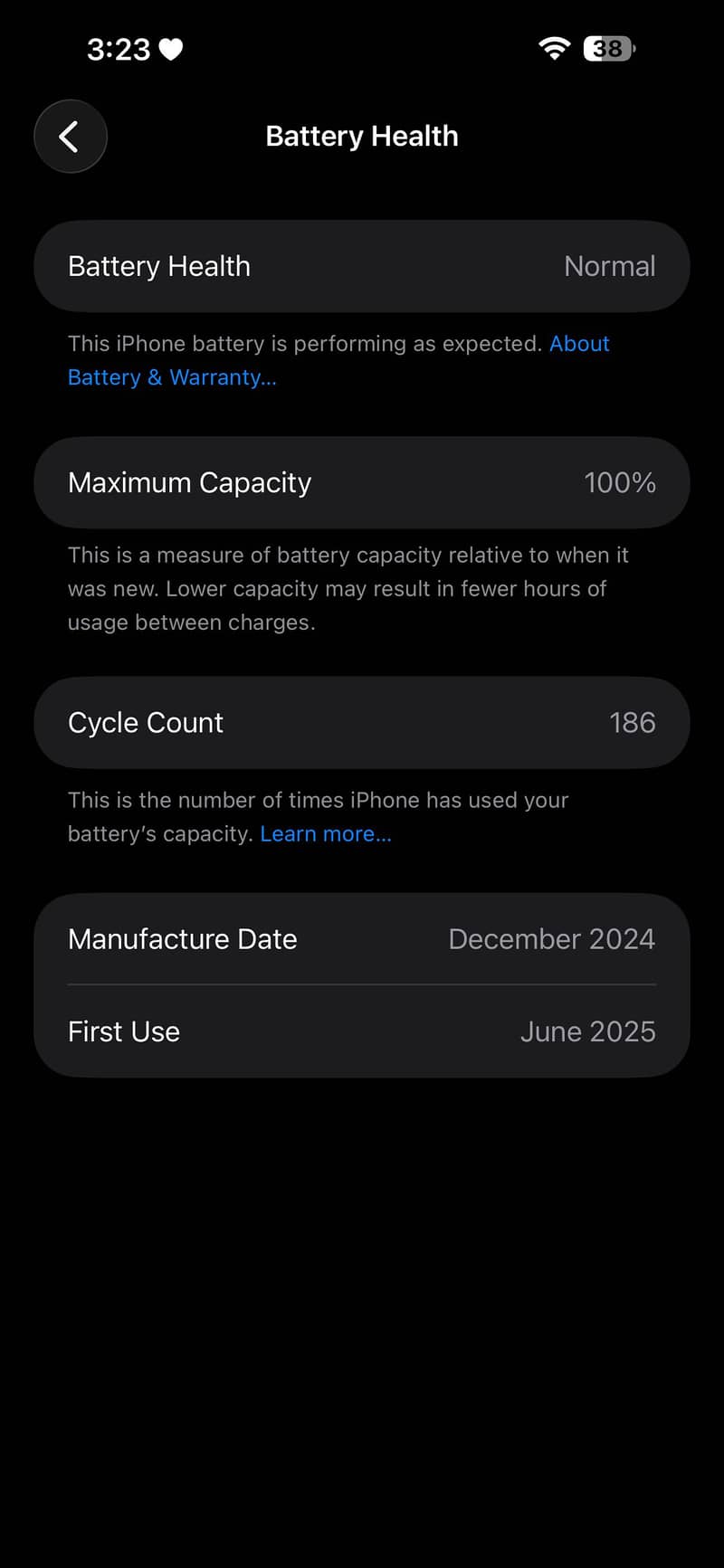
Task: Navigate back using the left arrow
Action: point(70,136)
